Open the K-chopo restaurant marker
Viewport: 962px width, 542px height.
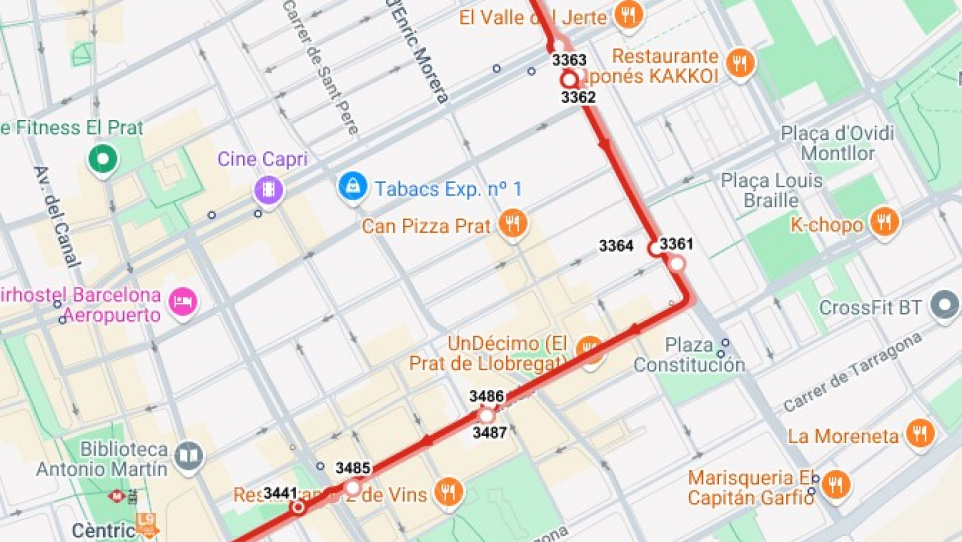(x=883, y=221)
